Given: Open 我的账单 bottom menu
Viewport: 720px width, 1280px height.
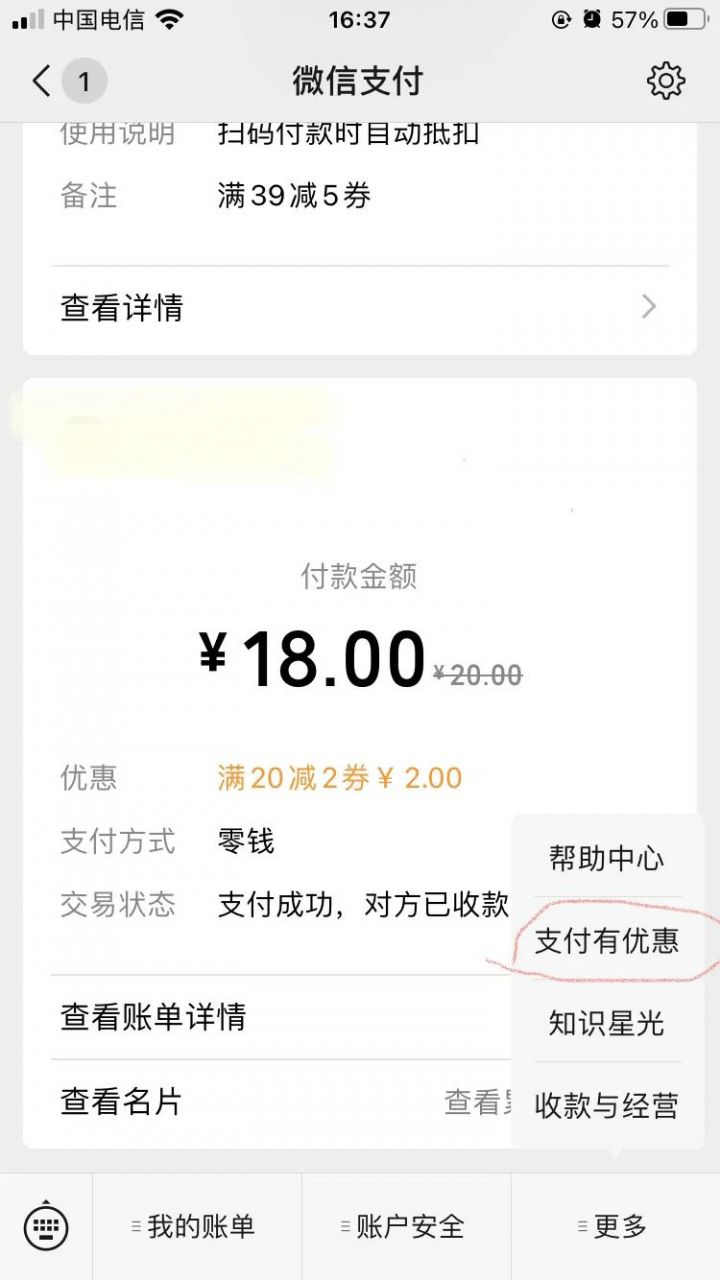Looking at the screenshot, I should pos(197,1227).
